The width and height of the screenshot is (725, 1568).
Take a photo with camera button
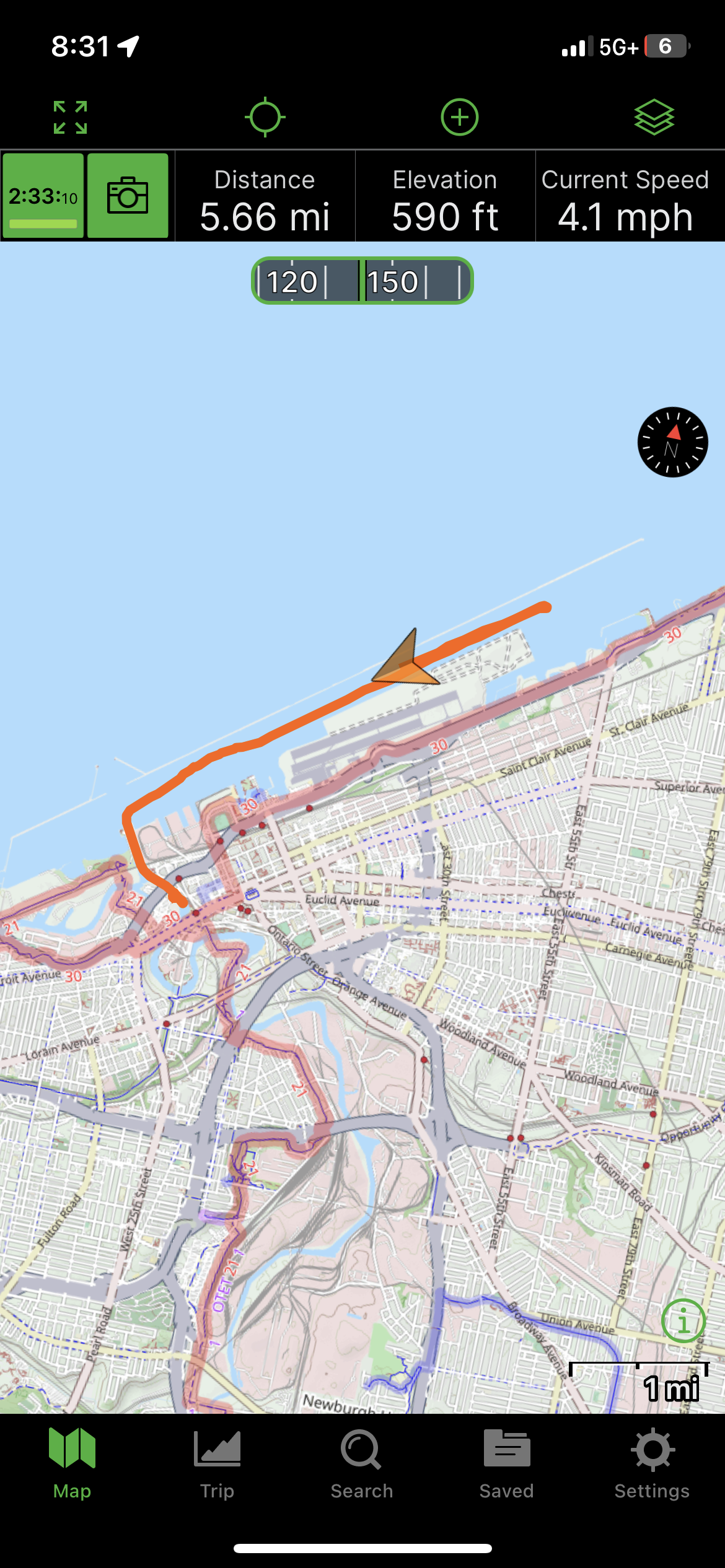tap(128, 196)
